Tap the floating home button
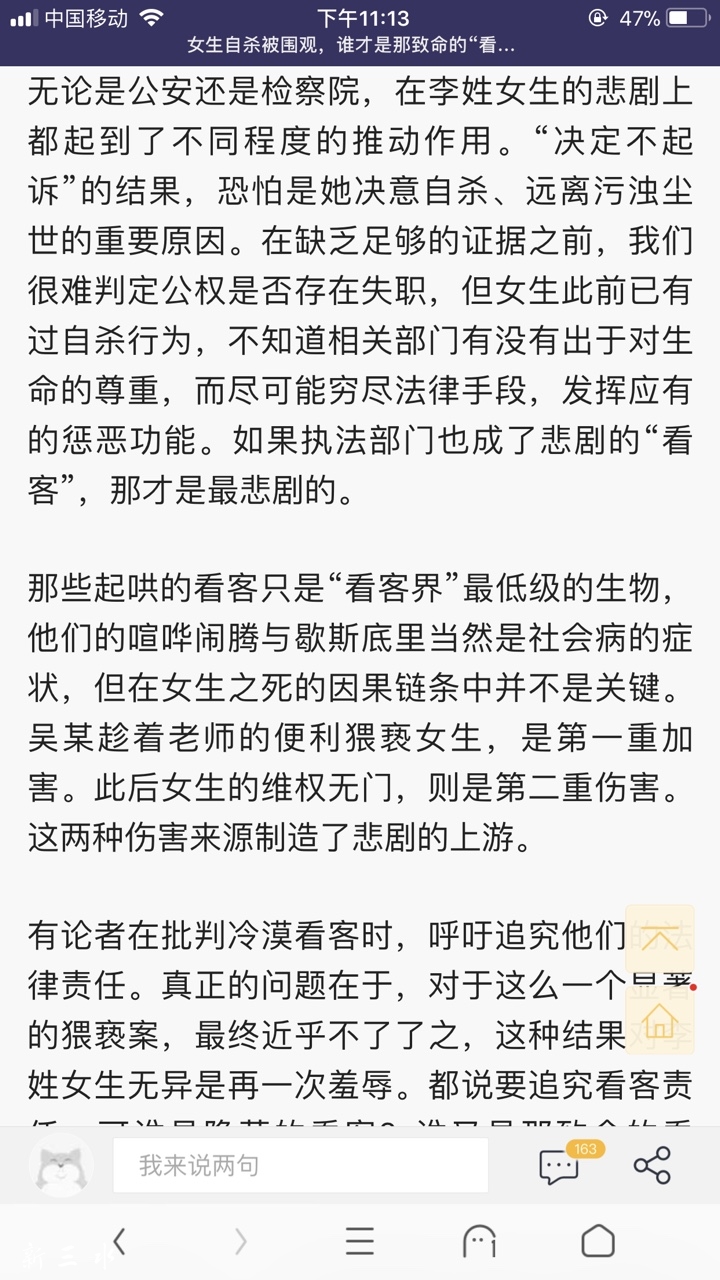720x1280 pixels. coord(659,1020)
